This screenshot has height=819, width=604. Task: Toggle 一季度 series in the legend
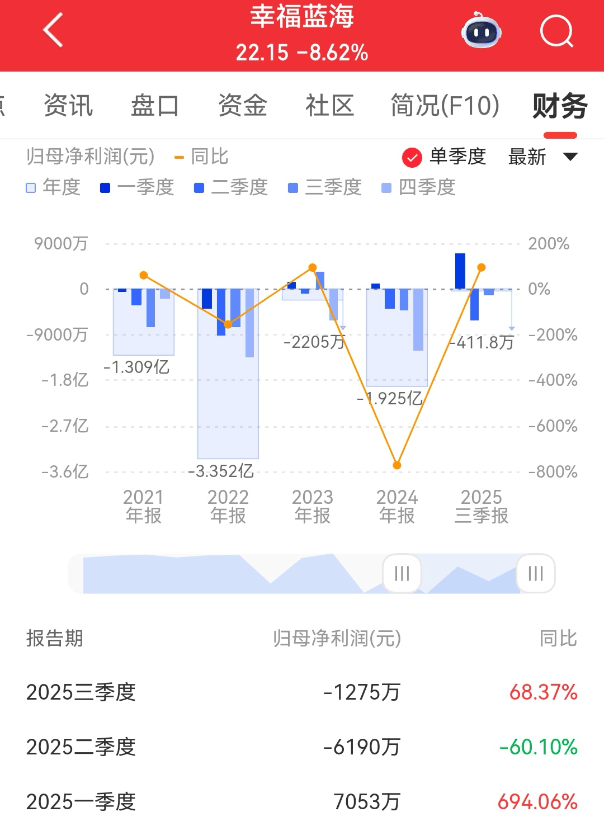click(136, 187)
